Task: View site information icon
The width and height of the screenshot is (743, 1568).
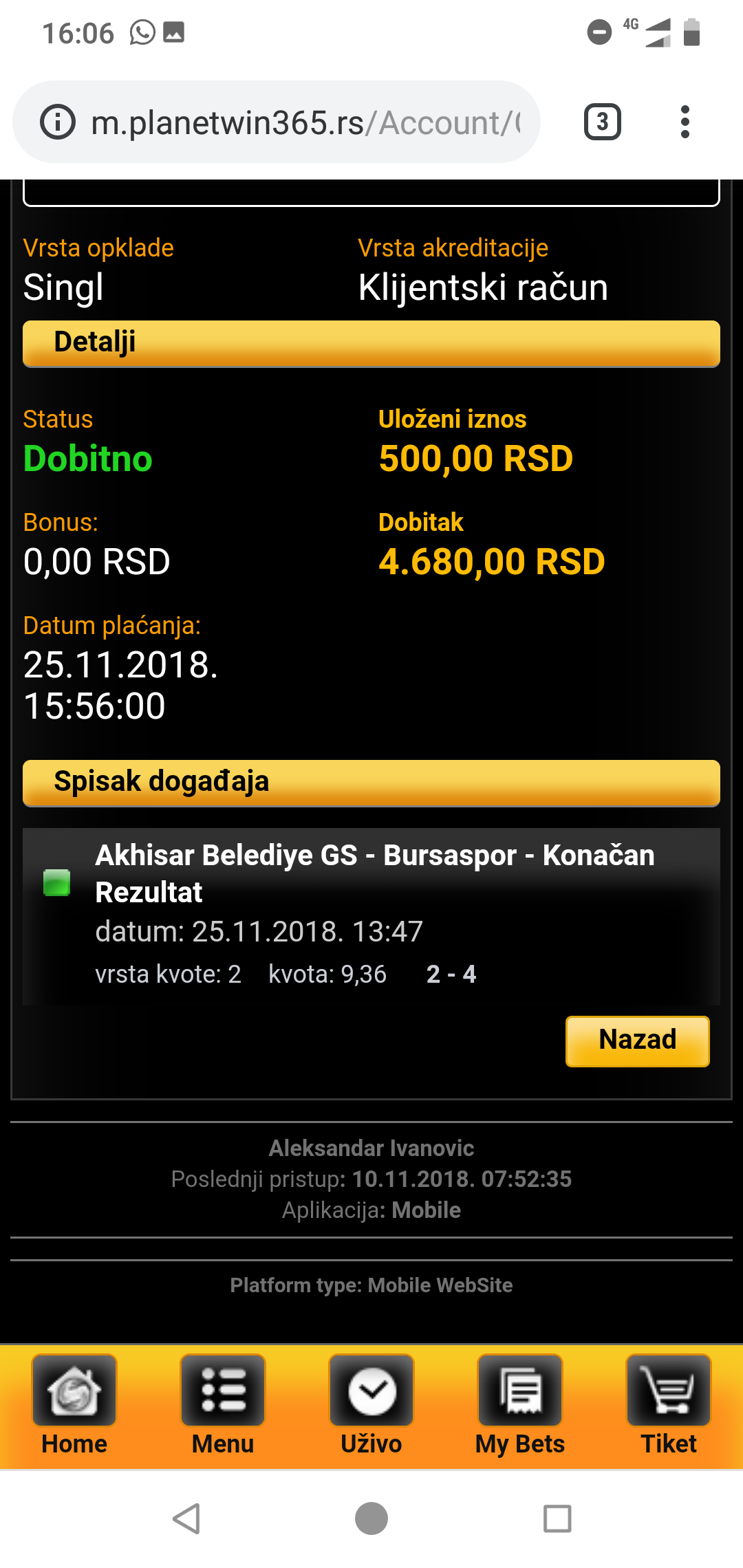Action: tap(58, 123)
